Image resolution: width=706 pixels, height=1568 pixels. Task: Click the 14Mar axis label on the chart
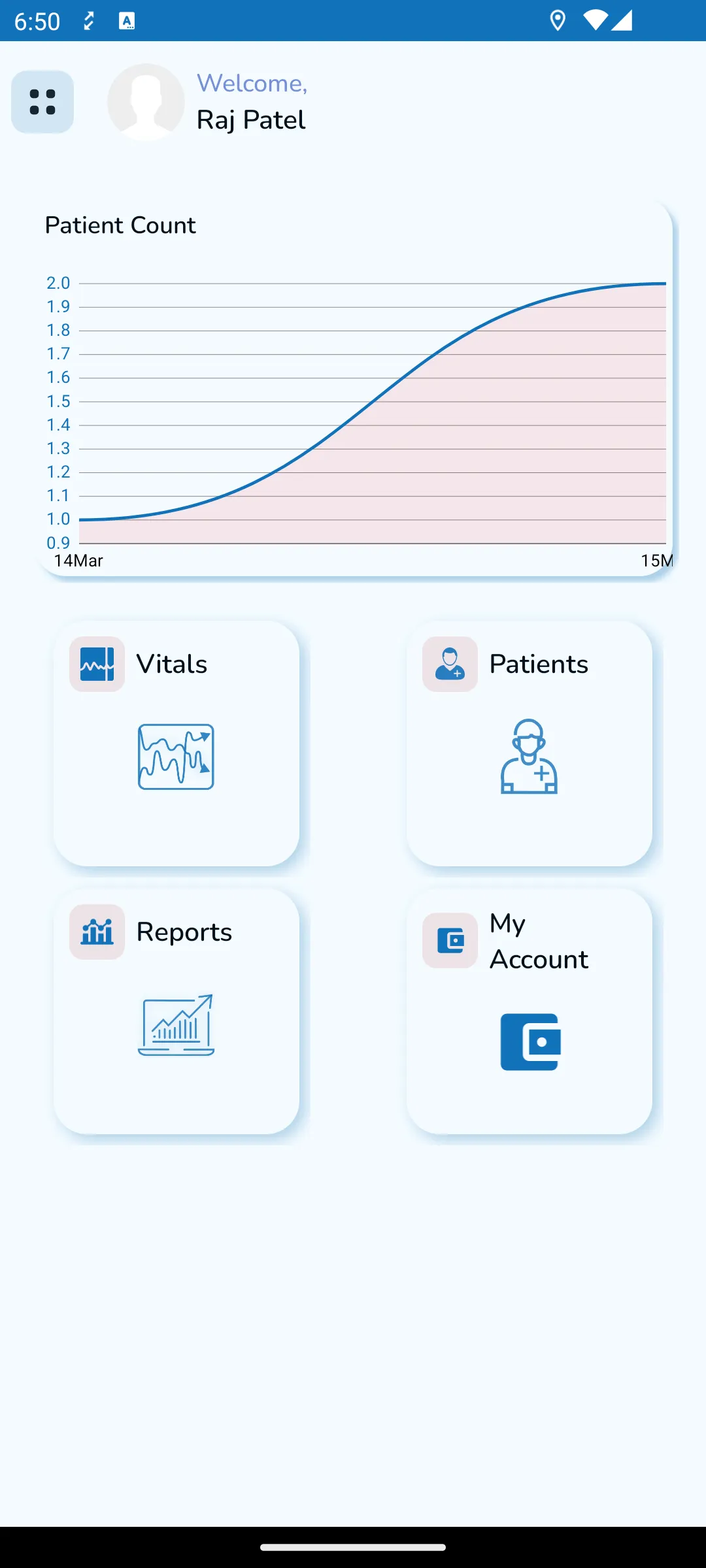coord(77,561)
